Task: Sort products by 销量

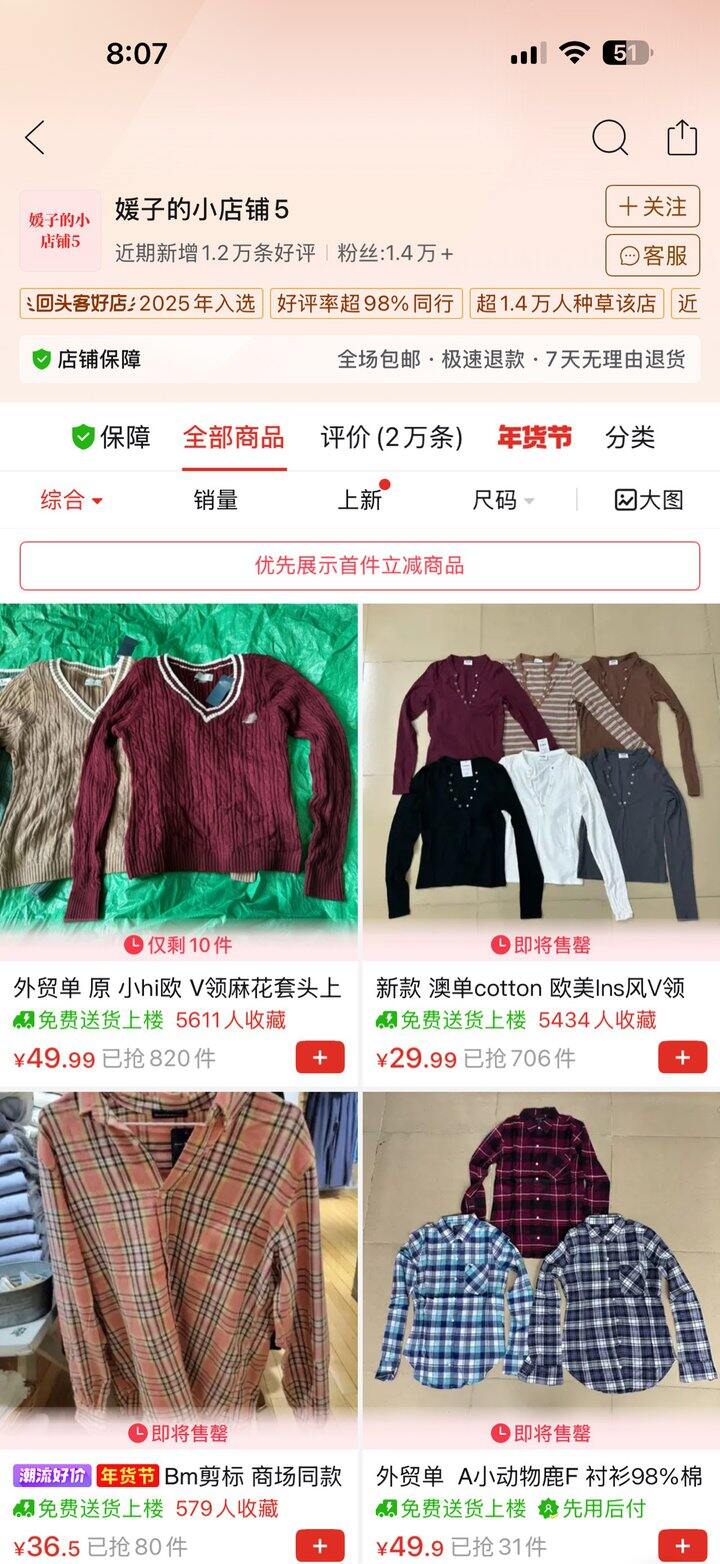Action: [215, 500]
